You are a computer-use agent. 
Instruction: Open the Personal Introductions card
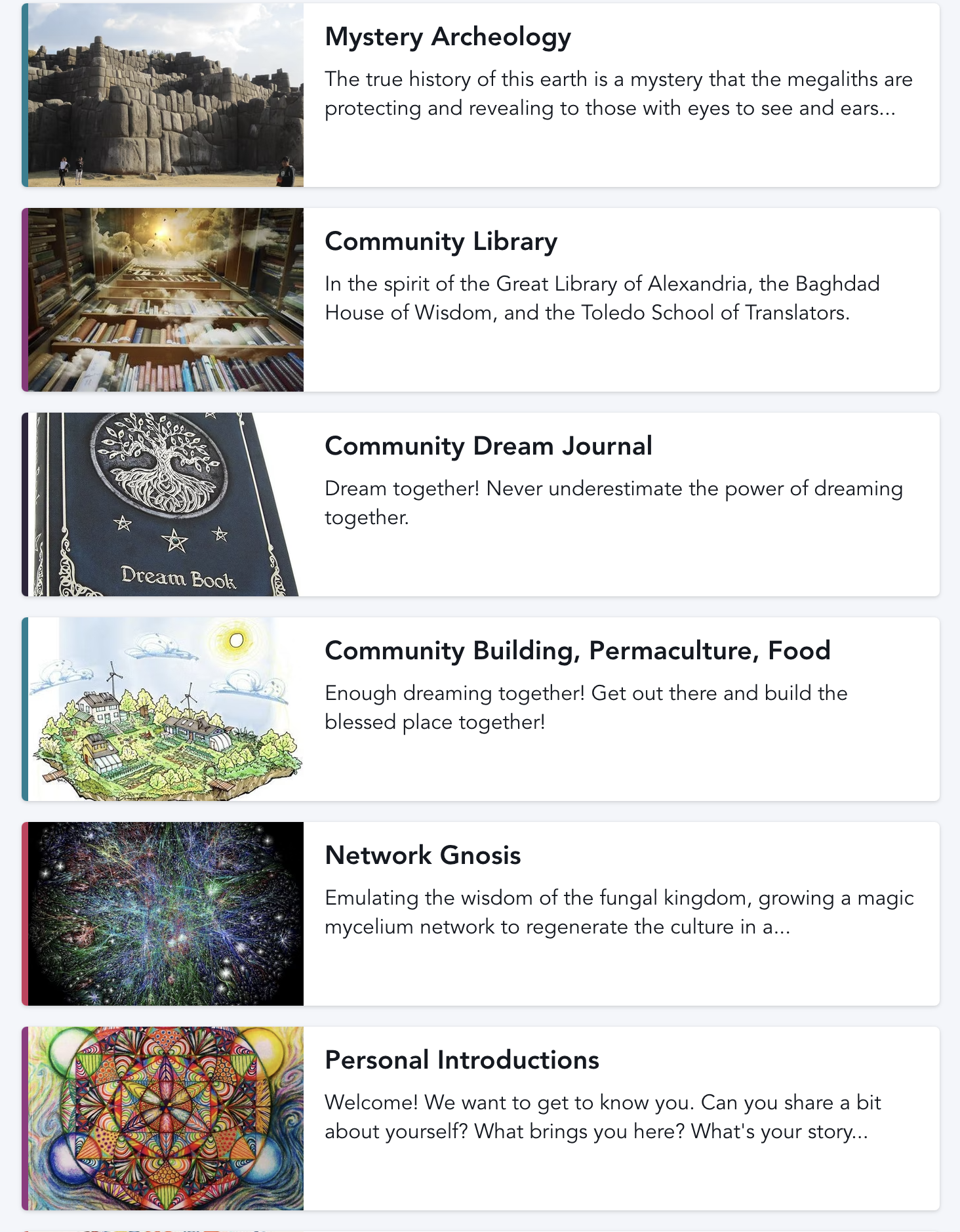[462, 1061]
